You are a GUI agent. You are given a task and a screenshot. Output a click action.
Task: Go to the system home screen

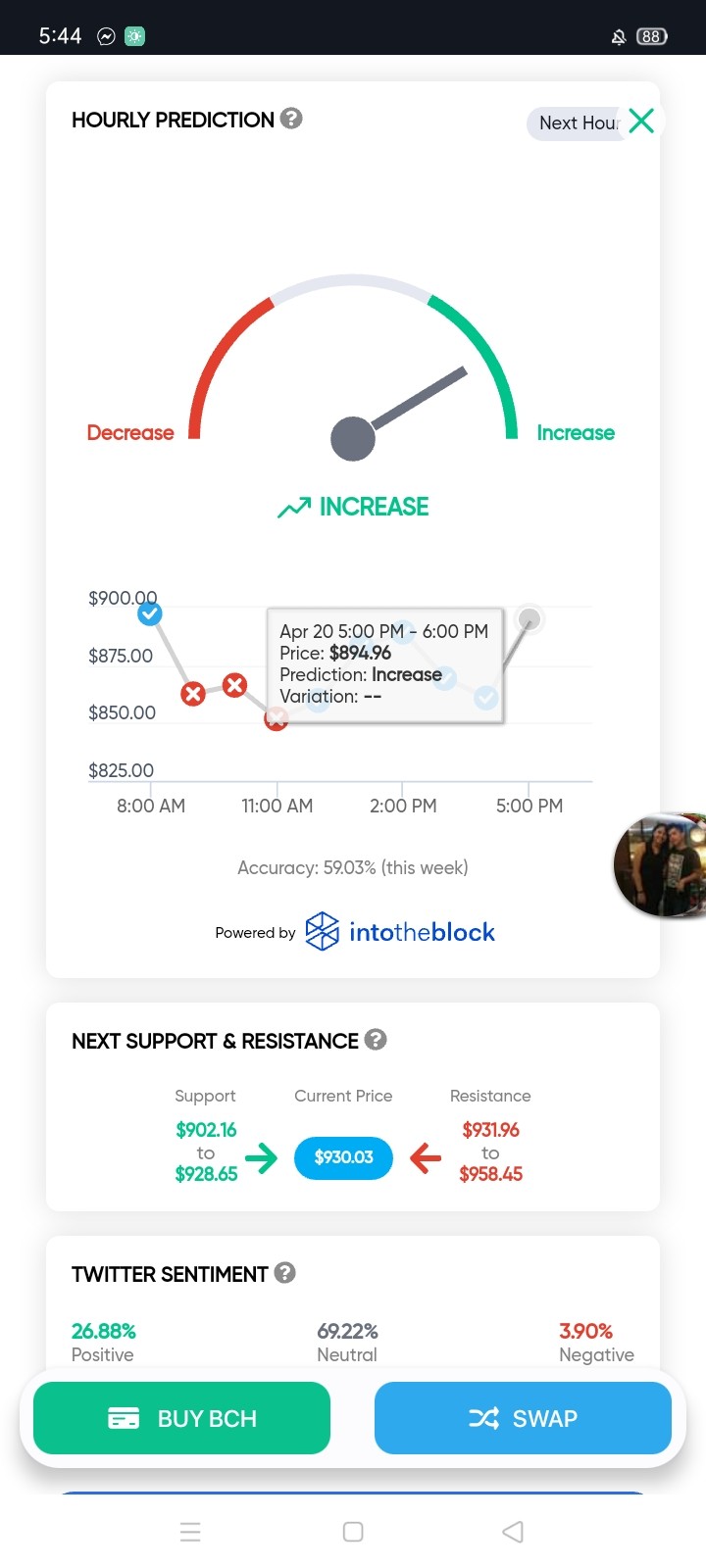[353, 1532]
